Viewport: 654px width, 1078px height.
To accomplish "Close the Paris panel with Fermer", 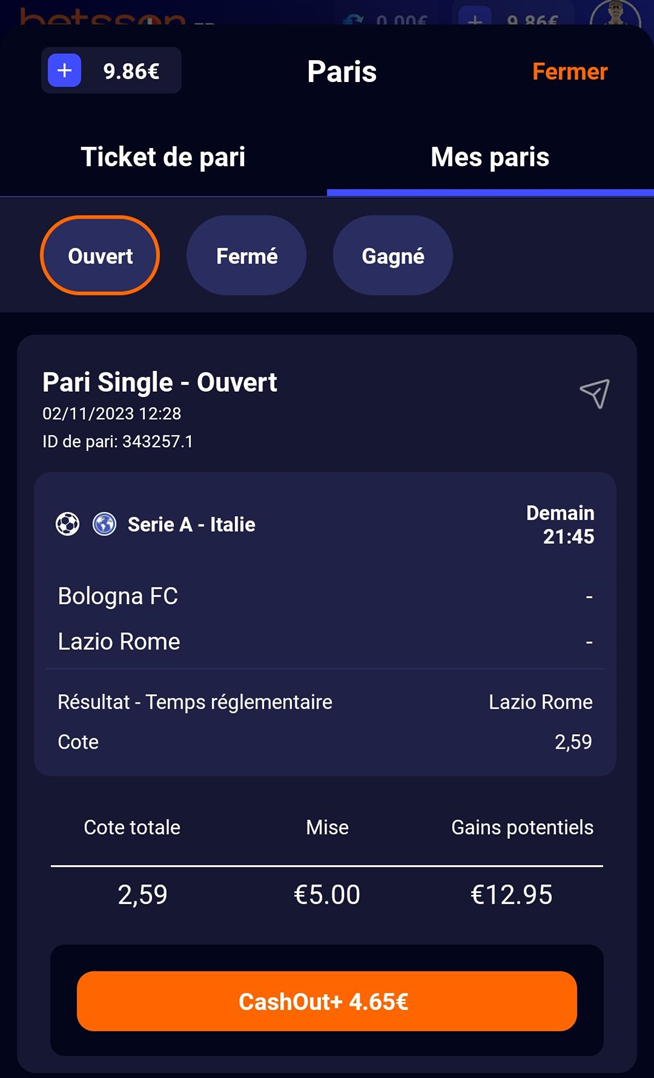I will click(569, 72).
